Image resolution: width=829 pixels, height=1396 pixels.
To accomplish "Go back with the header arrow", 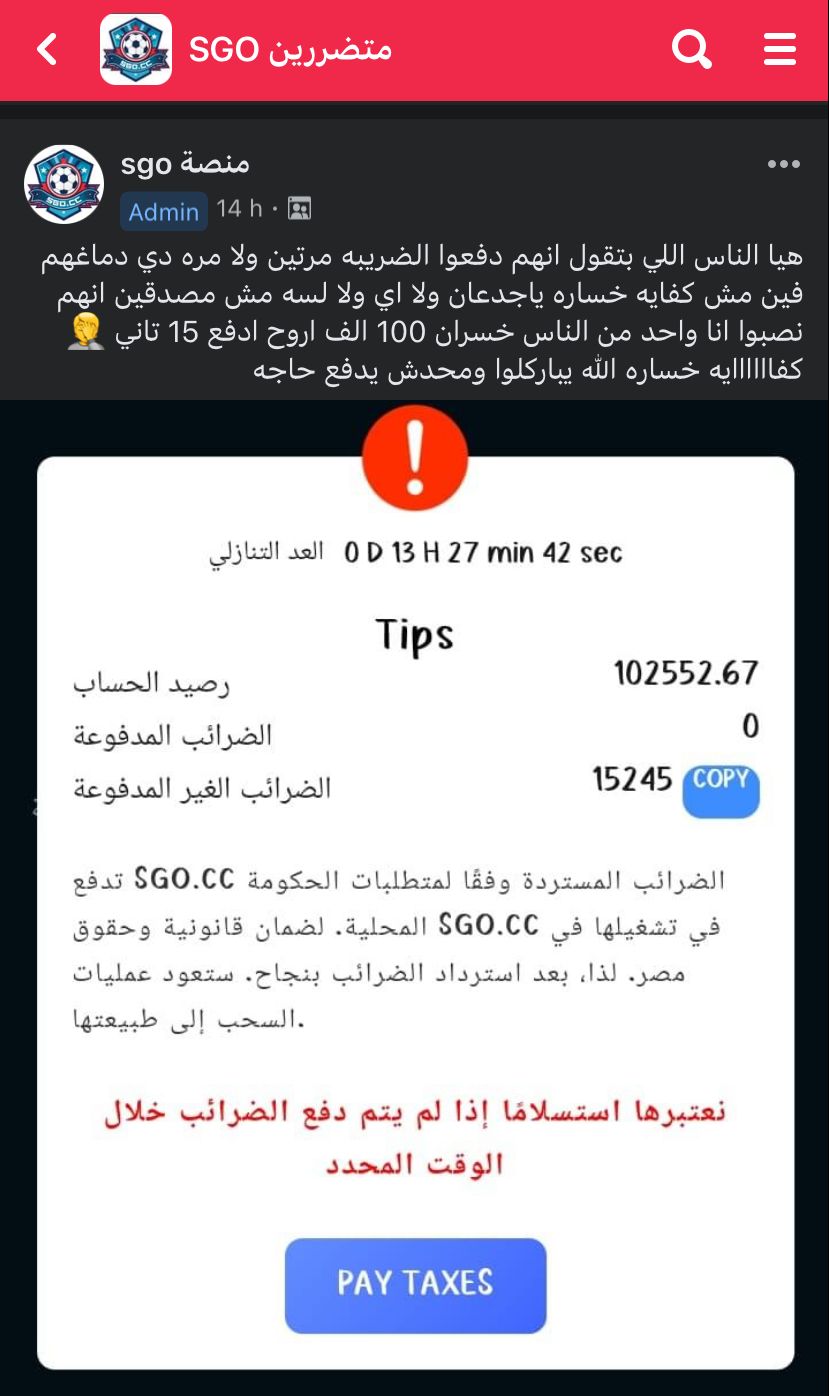I will [47, 49].
